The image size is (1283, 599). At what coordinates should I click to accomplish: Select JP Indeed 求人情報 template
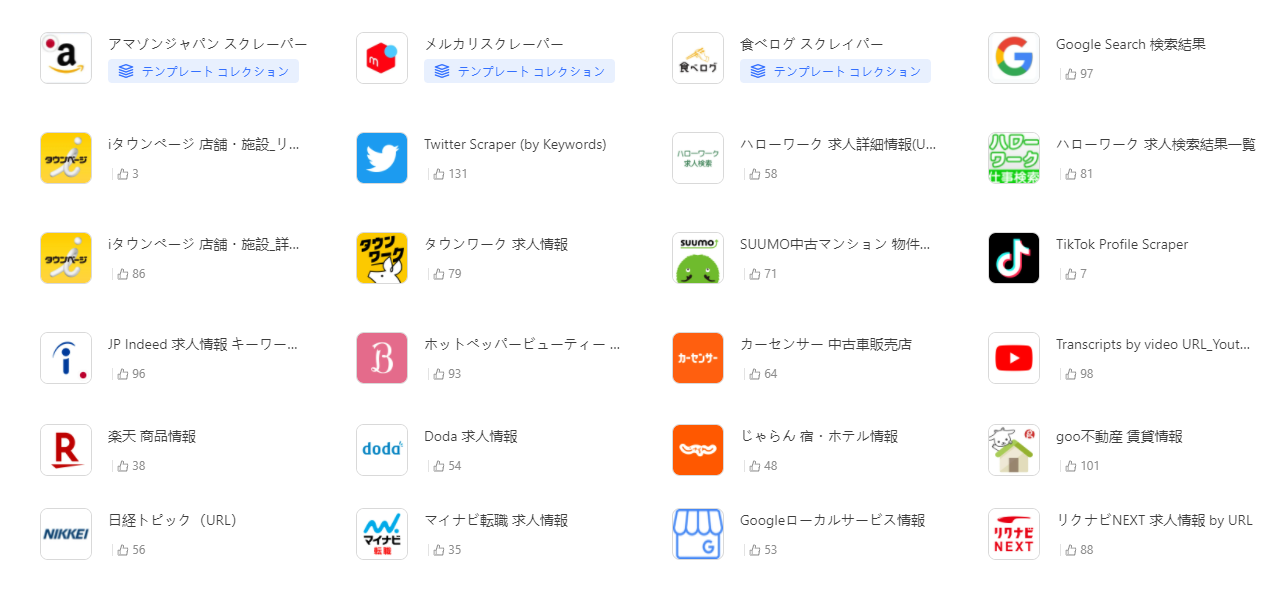(x=202, y=345)
